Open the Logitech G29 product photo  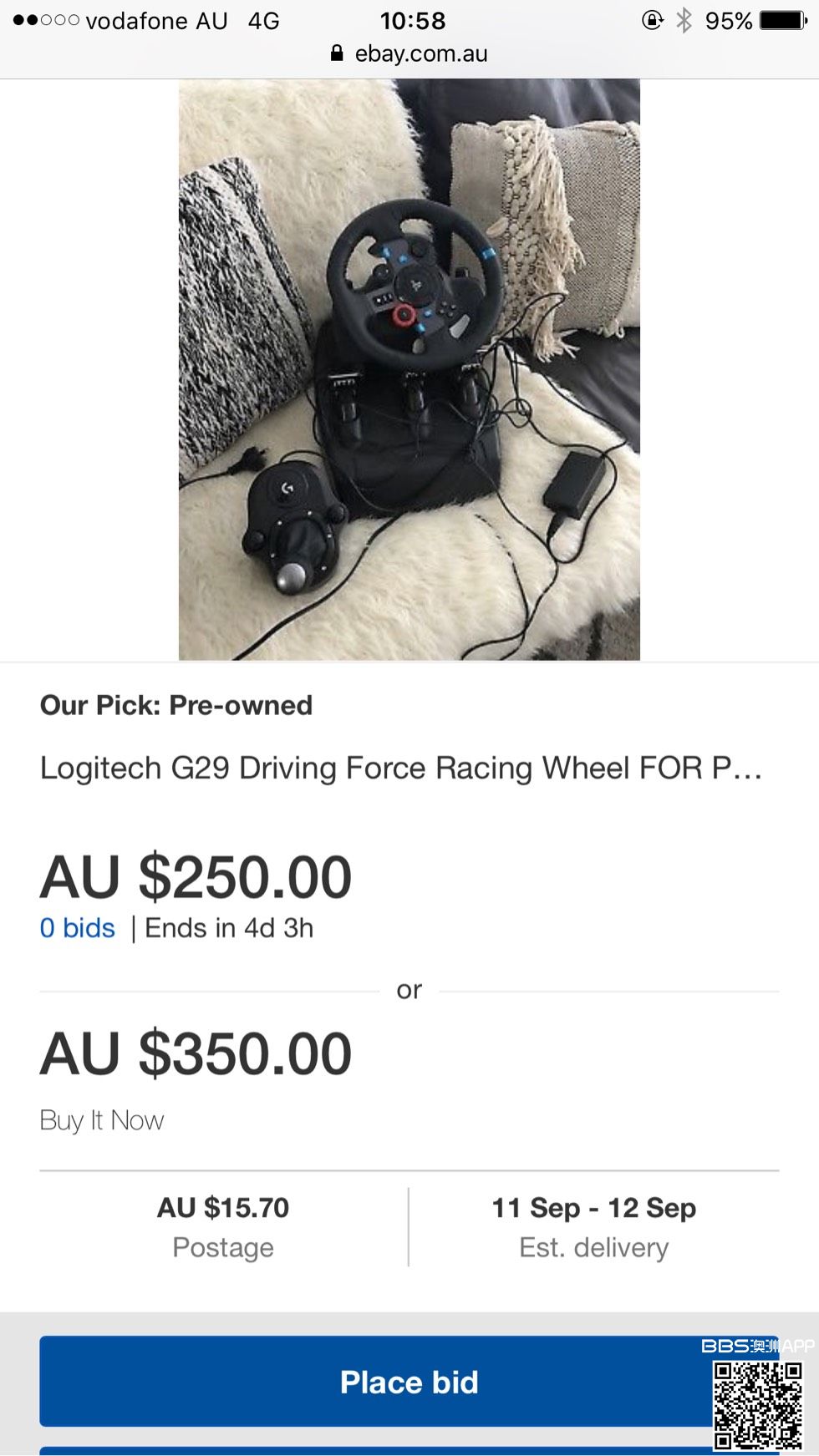tap(409, 369)
